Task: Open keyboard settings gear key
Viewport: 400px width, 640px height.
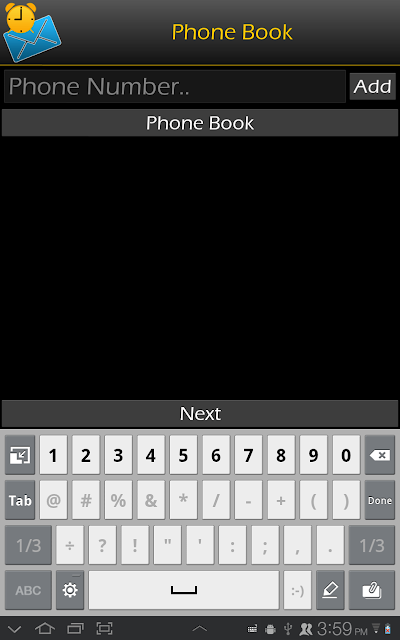Action: [70, 590]
